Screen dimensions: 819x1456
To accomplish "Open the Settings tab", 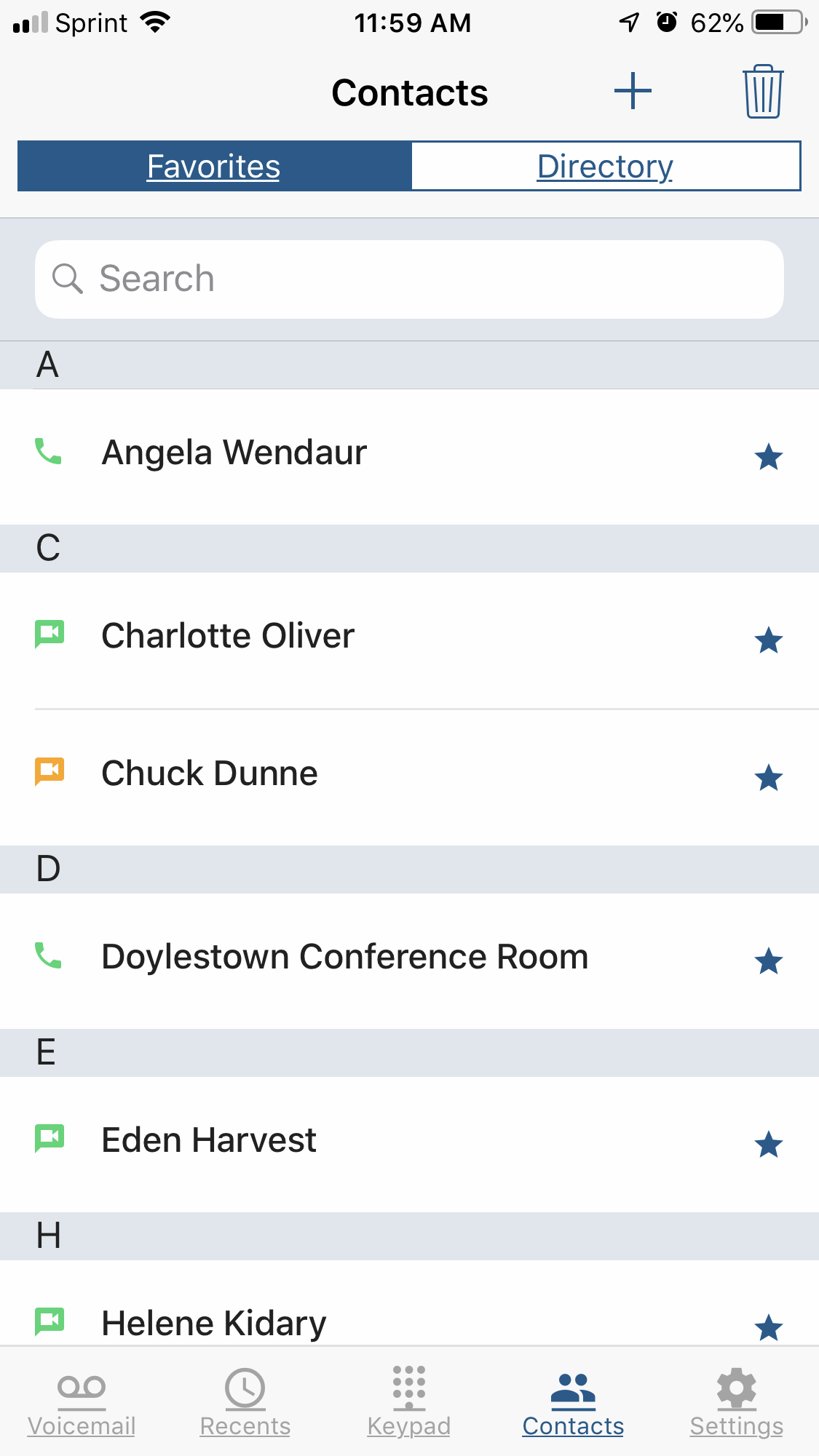I will pyautogui.click(x=737, y=1403).
